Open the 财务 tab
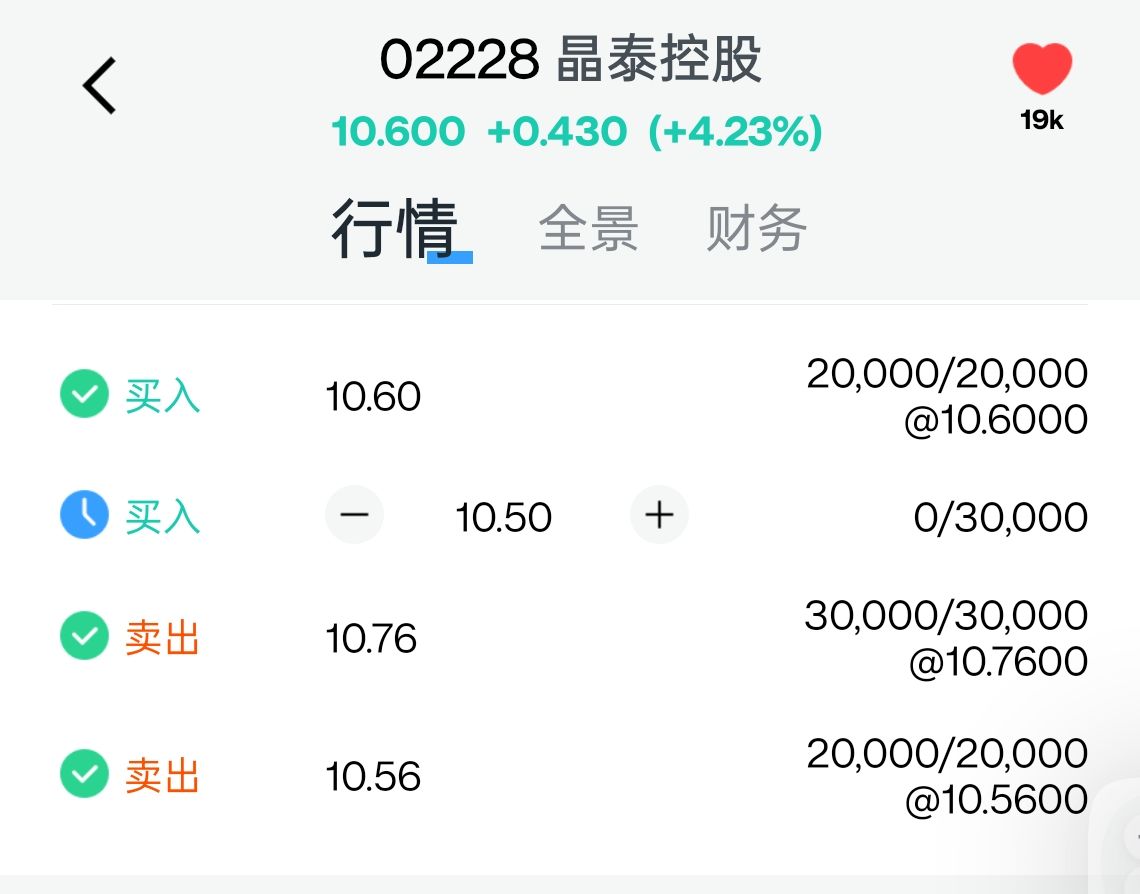 (x=756, y=229)
